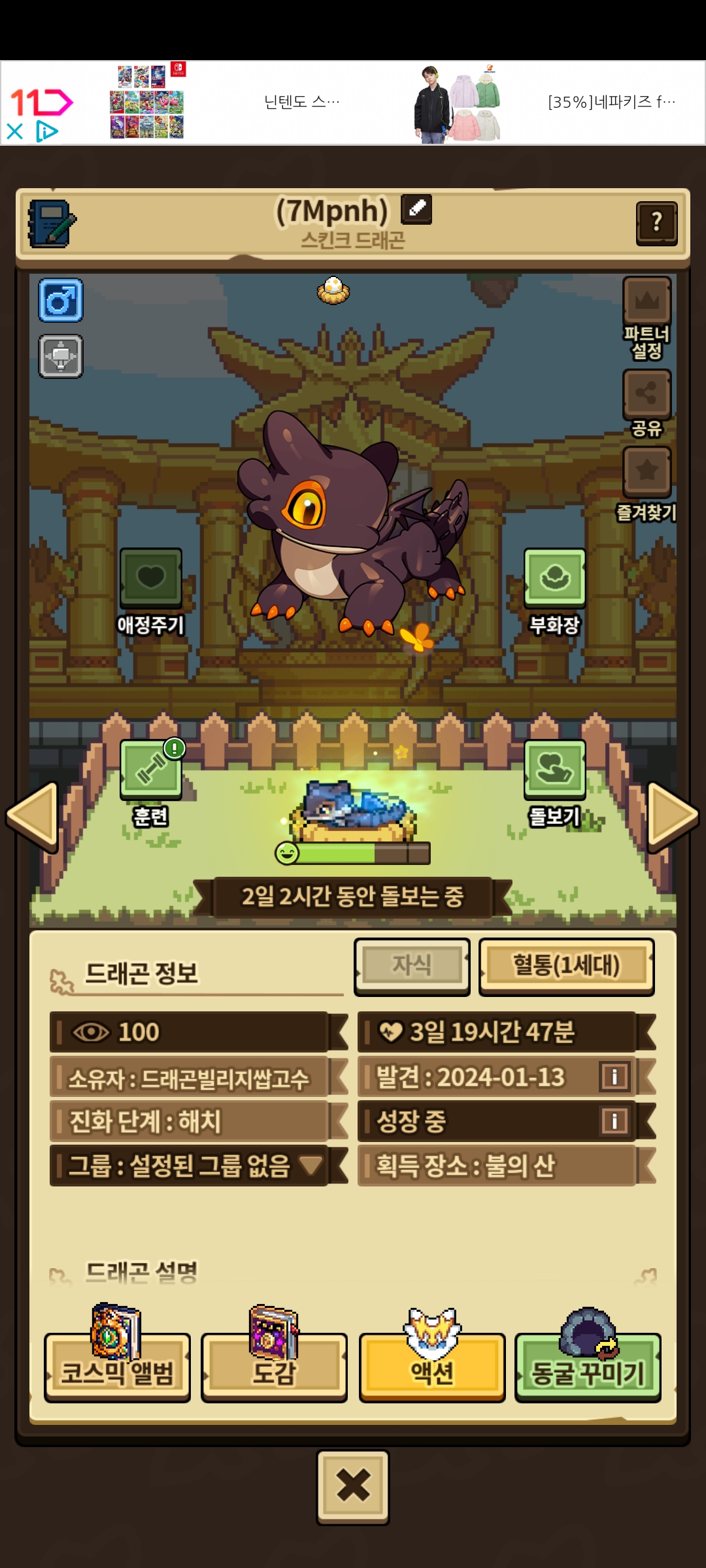The image size is (706, 1568).
Task: Open 돌보기 care button
Action: coord(554,770)
